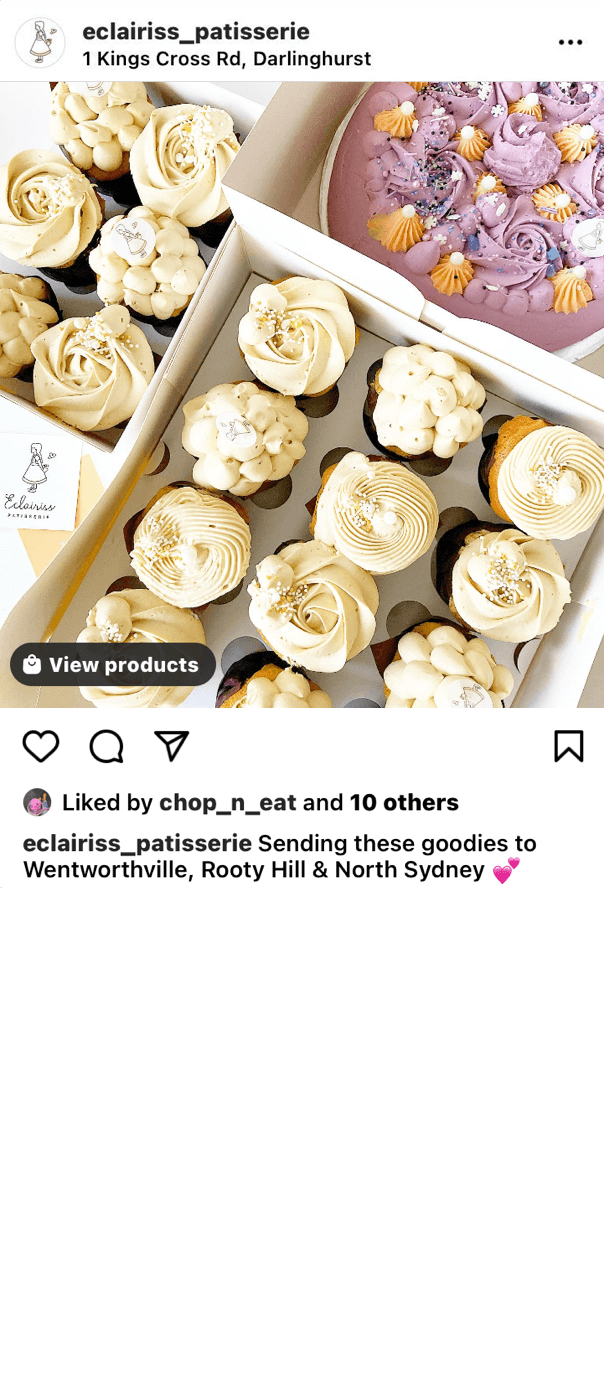Open location 1 Kings Cross Rd, Darlinghurst
Viewport: 604px width, 1376px height.
[226, 59]
